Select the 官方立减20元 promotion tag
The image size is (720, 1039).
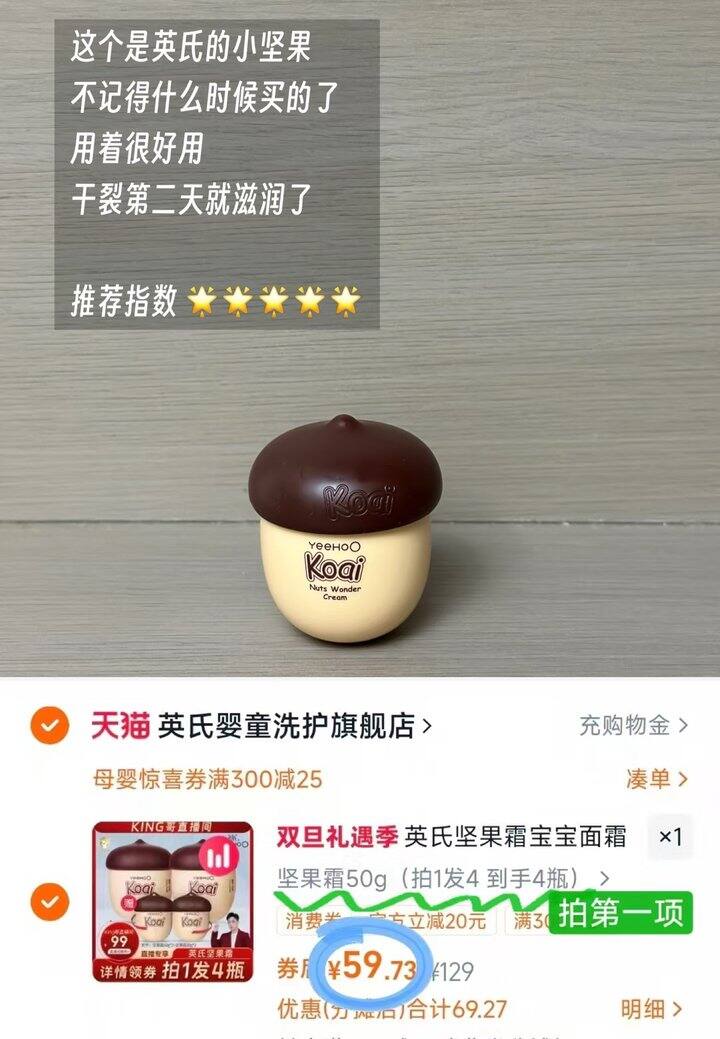(433, 921)
